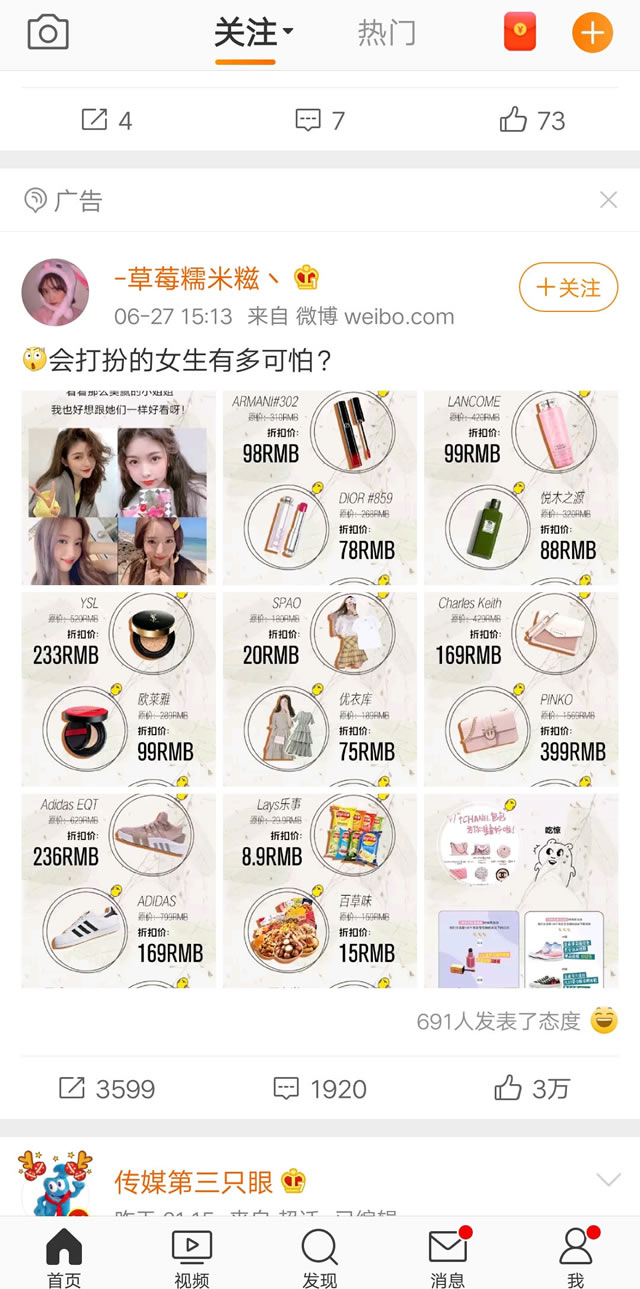Open the image tile with four girls' selfies
Image resolution: width=640 pixels, height=1289 pixels.
(118, 488)
